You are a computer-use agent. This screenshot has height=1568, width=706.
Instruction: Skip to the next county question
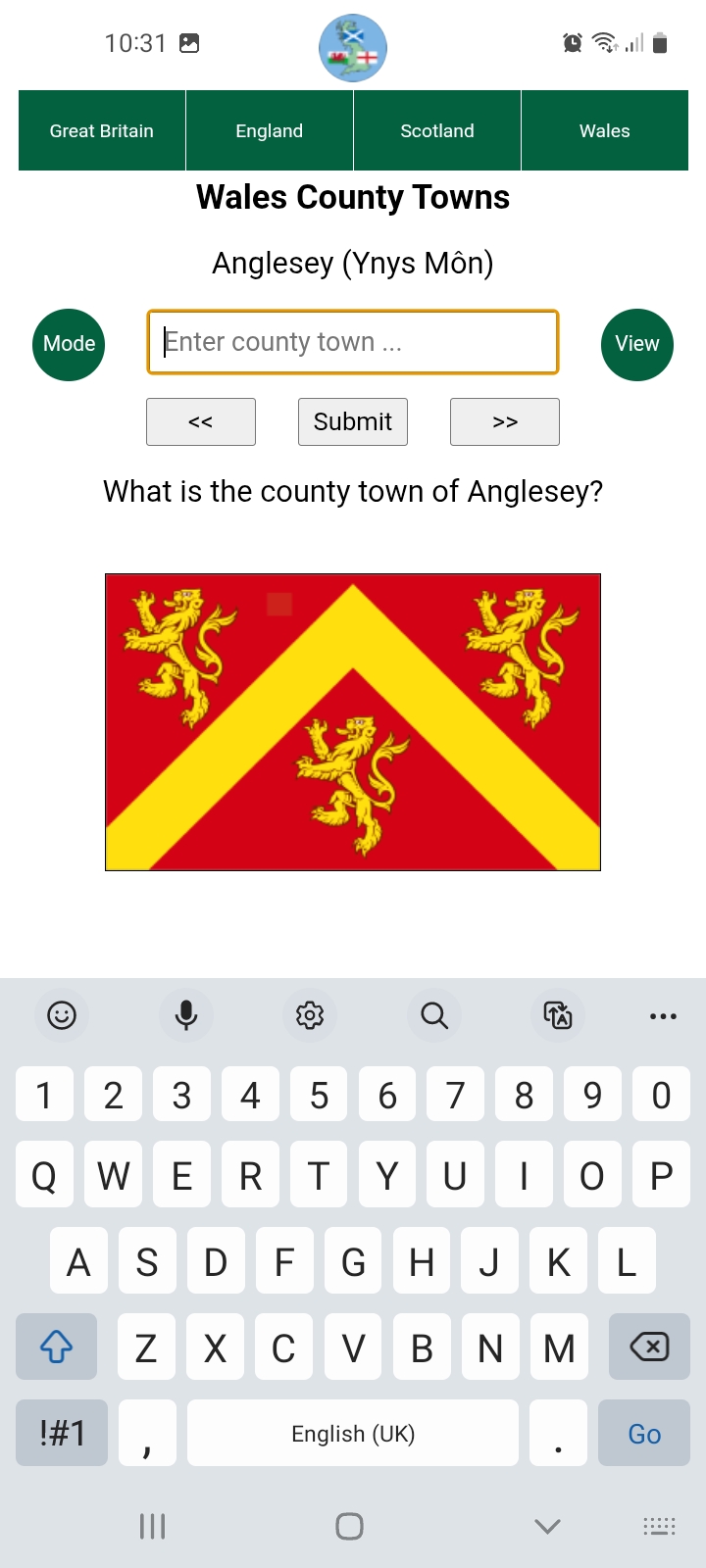click(505, 422)
